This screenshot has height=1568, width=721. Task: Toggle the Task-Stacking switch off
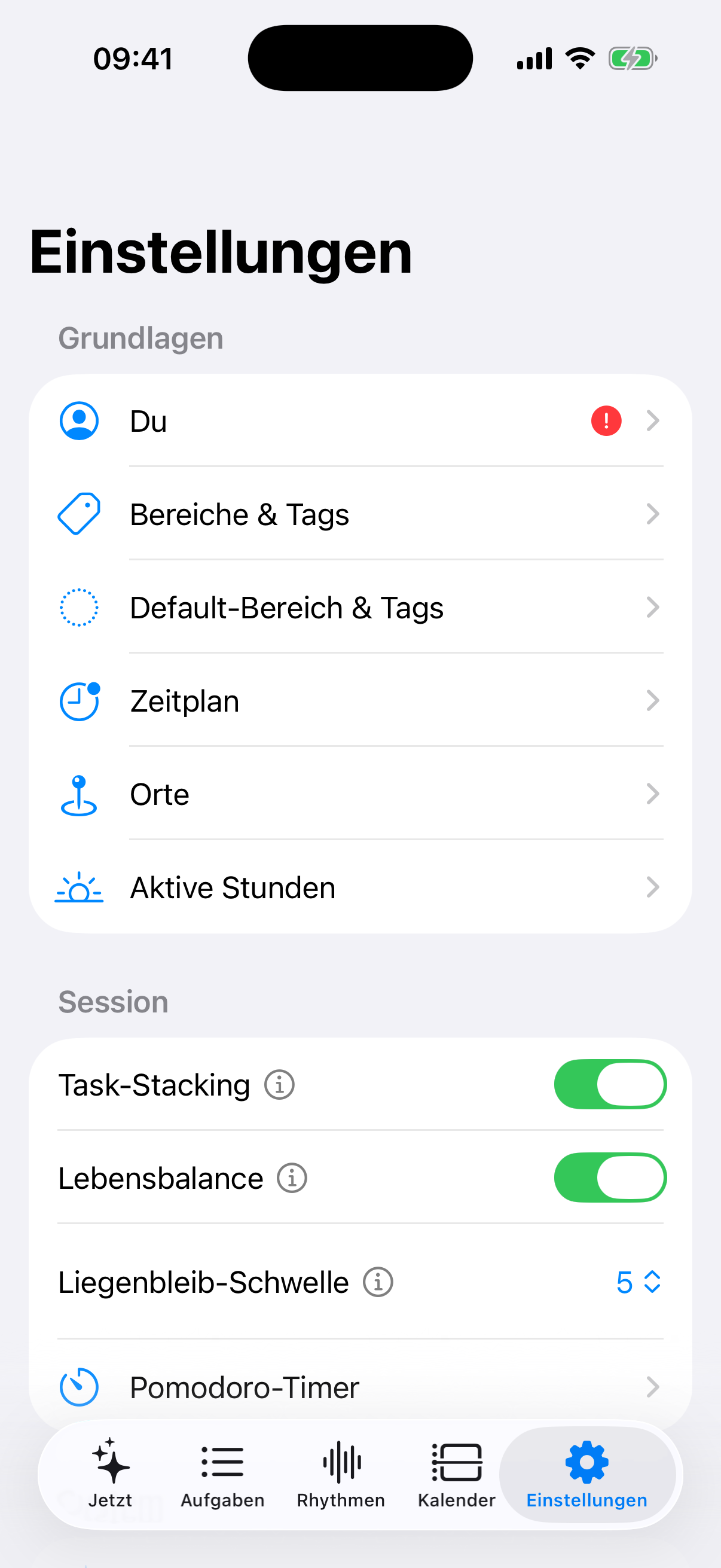click(x=610, y=1084)
